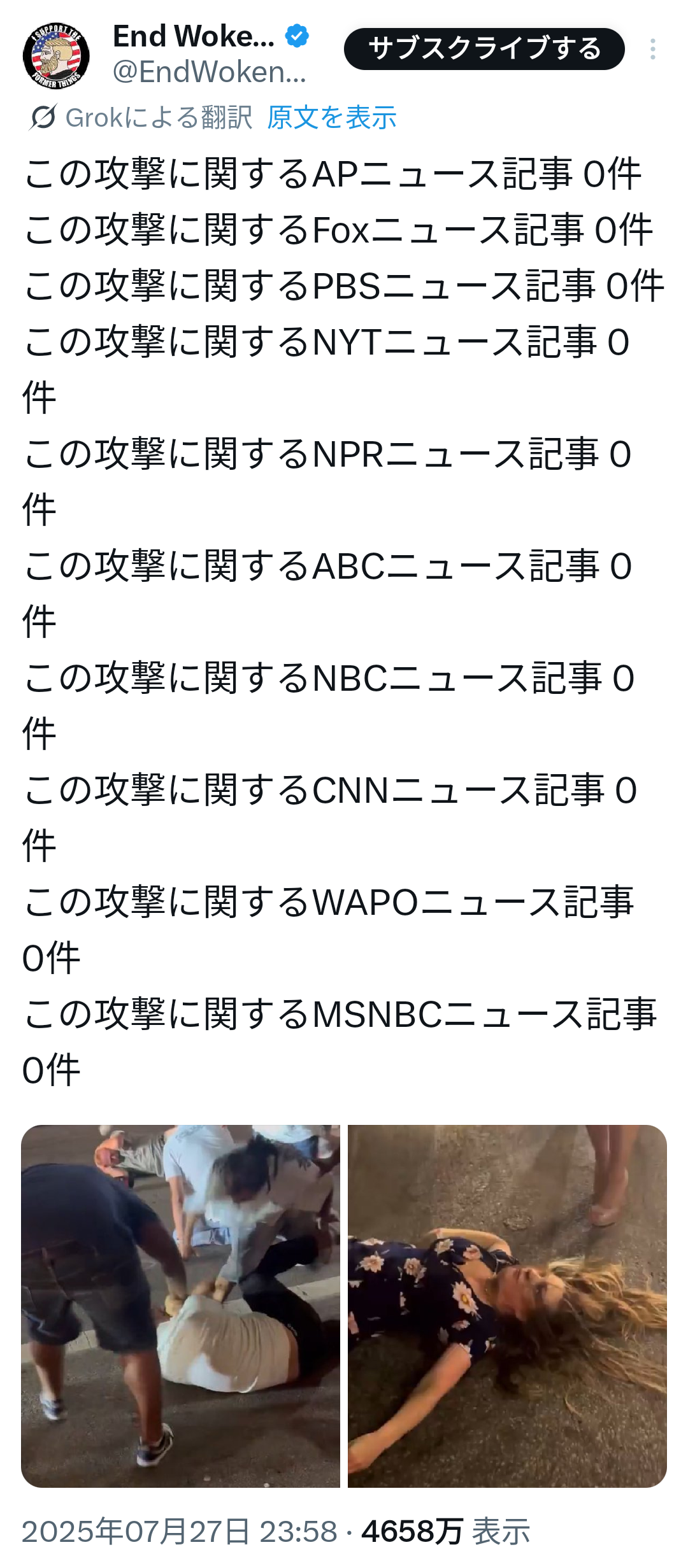The image size is (688, 1568).
Task: Open the three-dot overflow menu
Action: click(x=653, y=49)
